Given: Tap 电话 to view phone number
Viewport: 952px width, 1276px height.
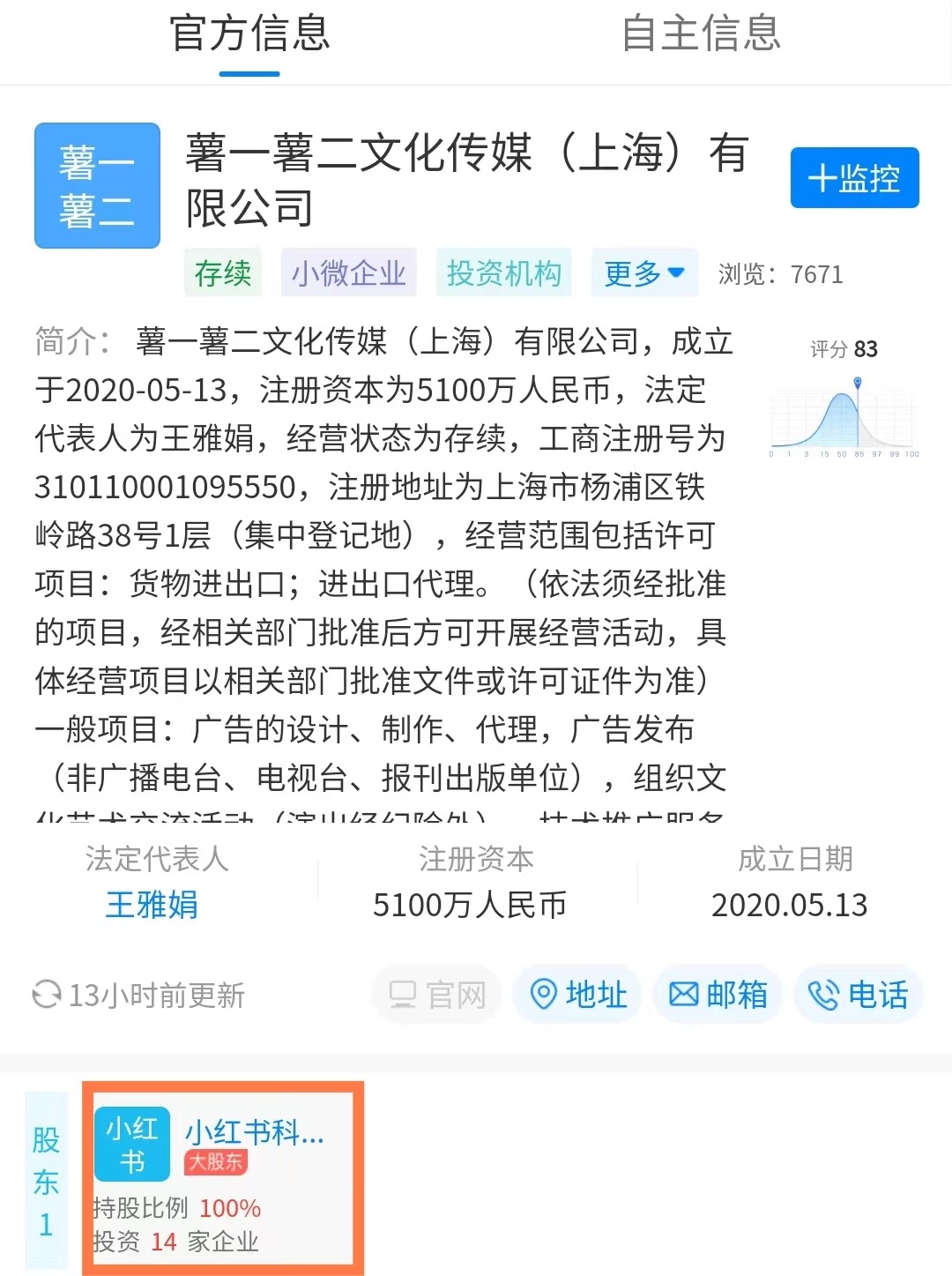Looking at the screenshot, I should pyautogui.click(x=859, y=995).
